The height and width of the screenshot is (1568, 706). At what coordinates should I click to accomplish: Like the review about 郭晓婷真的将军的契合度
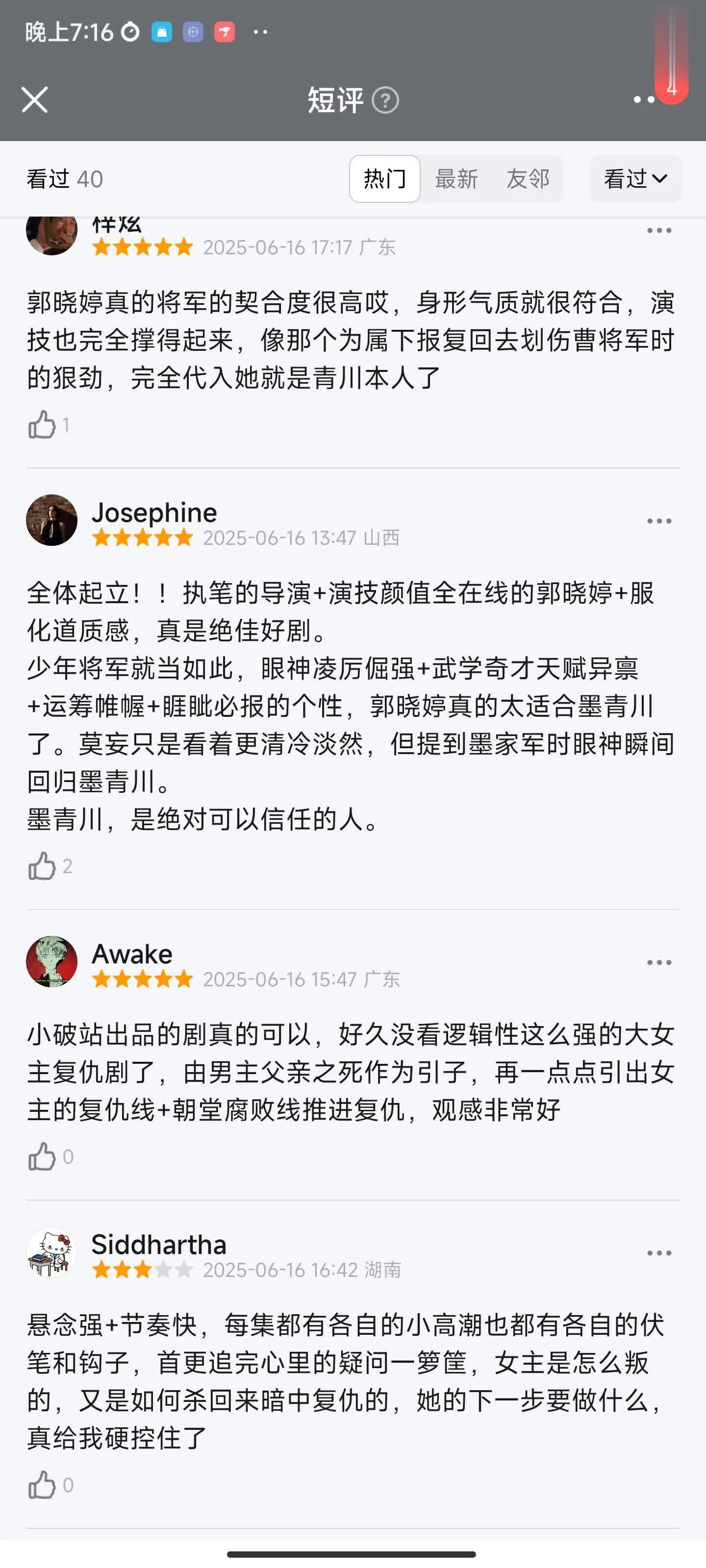click(x=41, y=424)
